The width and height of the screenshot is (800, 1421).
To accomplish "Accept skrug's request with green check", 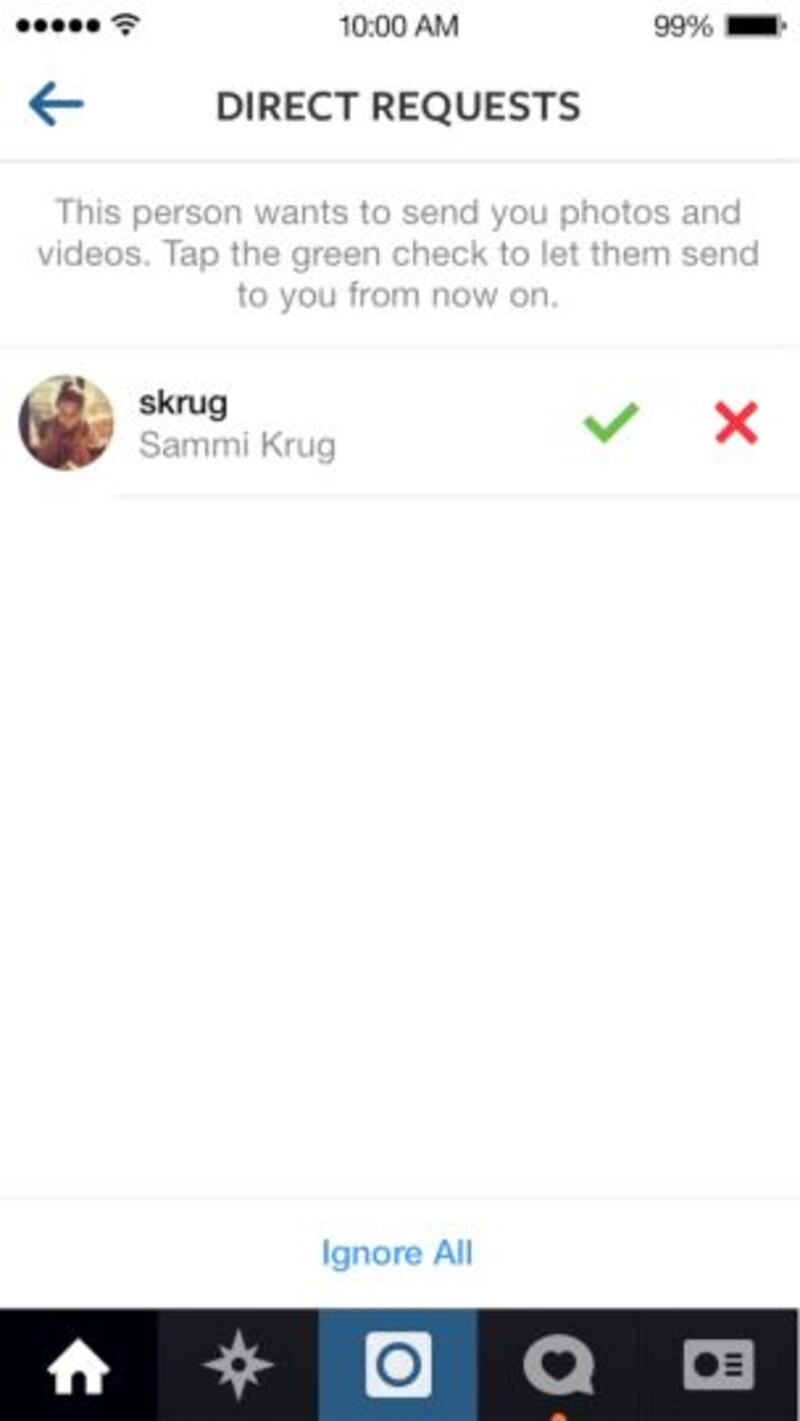I will click(x=610, y=423).
